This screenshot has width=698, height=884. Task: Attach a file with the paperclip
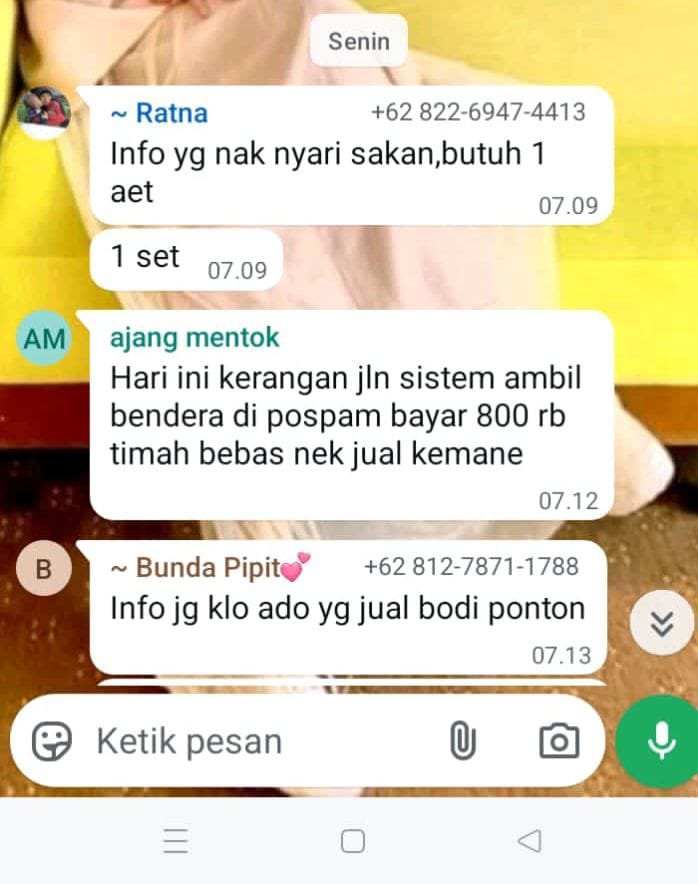[462, 741]
